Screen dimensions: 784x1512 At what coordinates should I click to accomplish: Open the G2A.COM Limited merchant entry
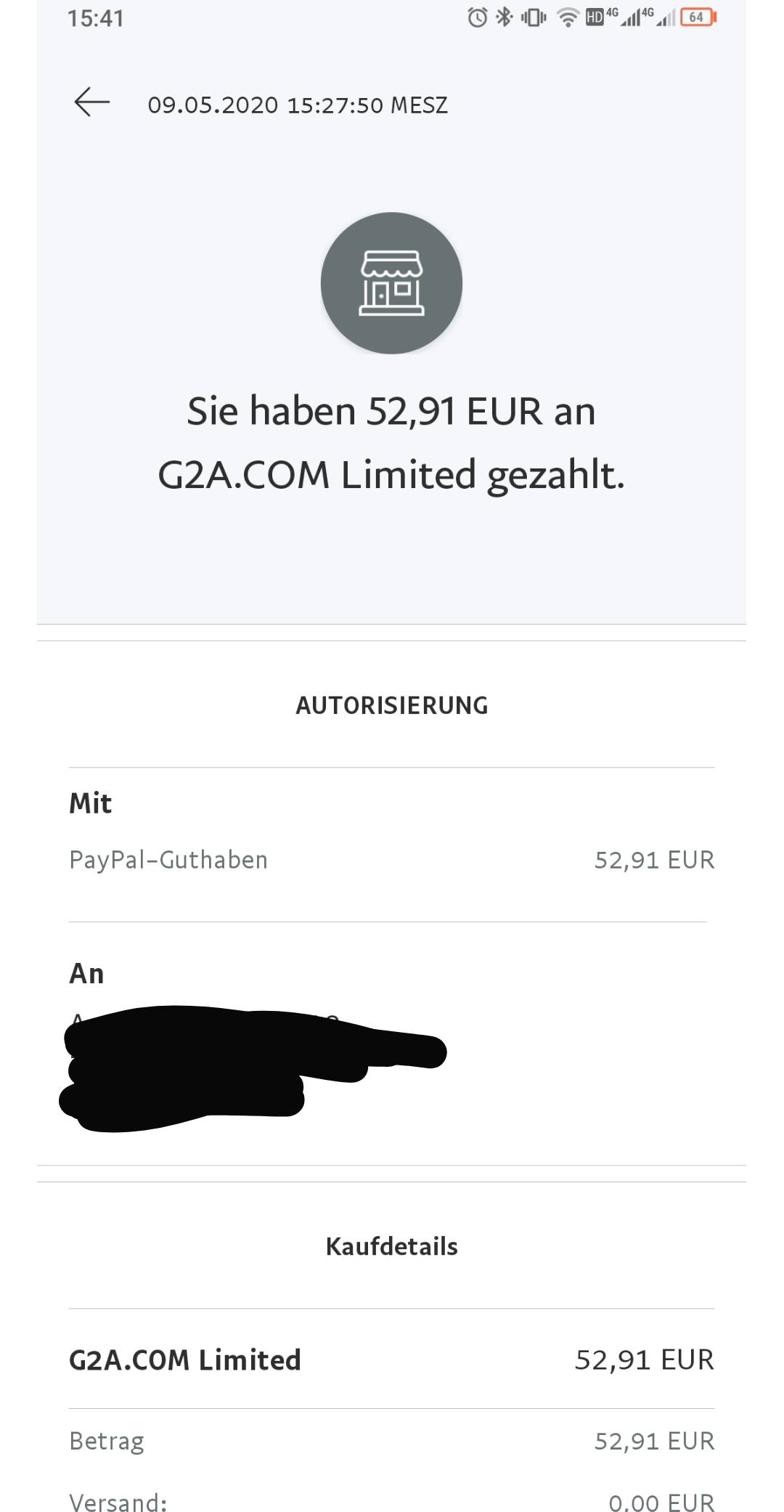[185, 1359]
